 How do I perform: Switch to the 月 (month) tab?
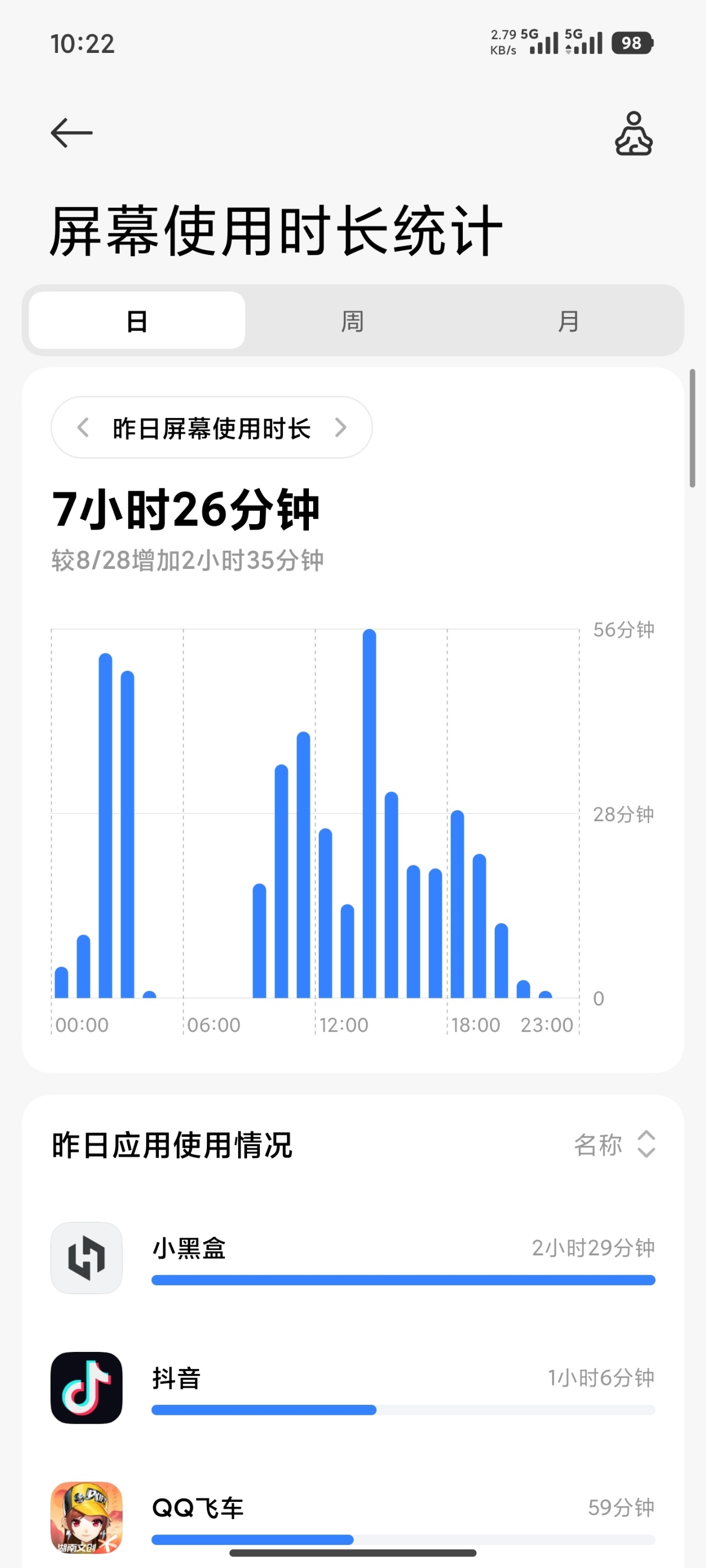[568, 321]
